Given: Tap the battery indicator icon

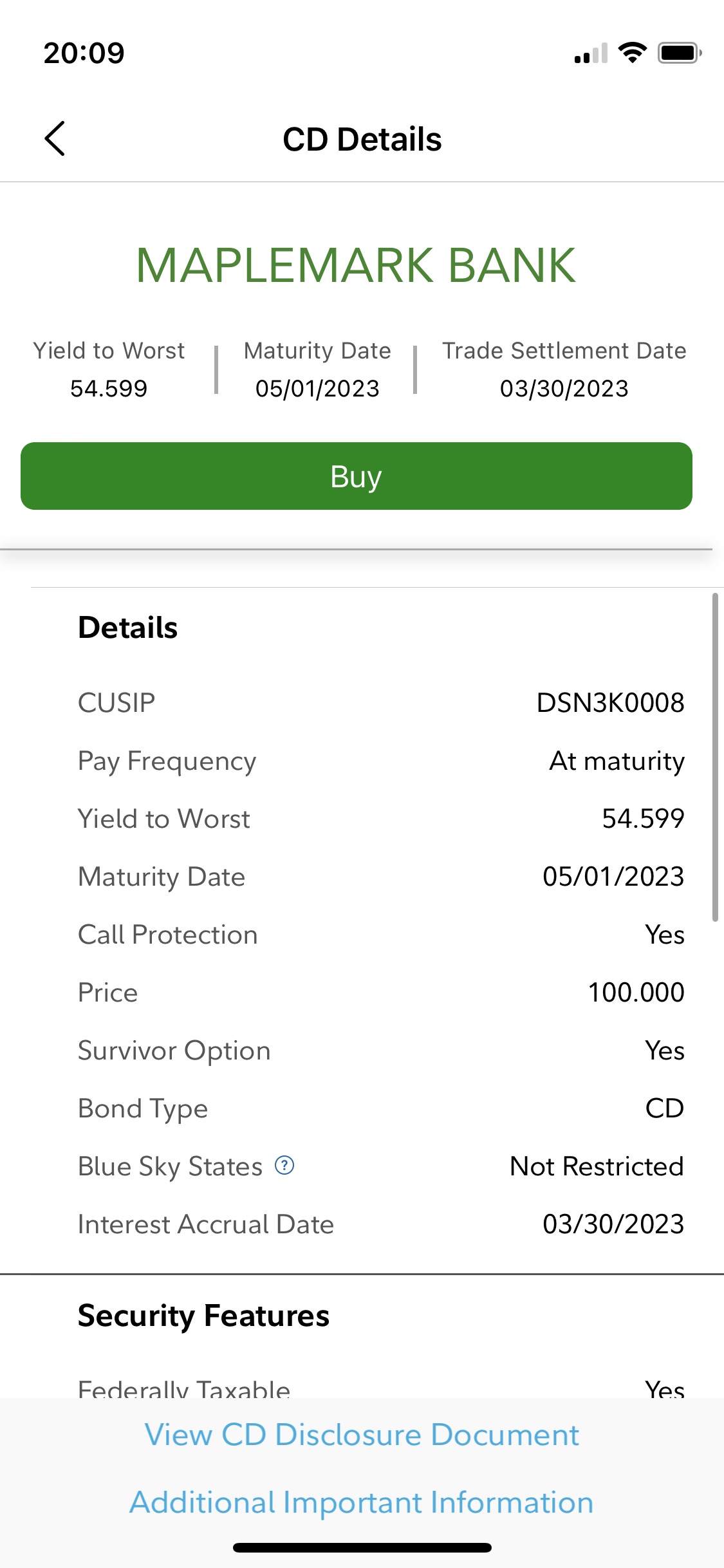Looking at the screenshot, I should coord(680,54).
